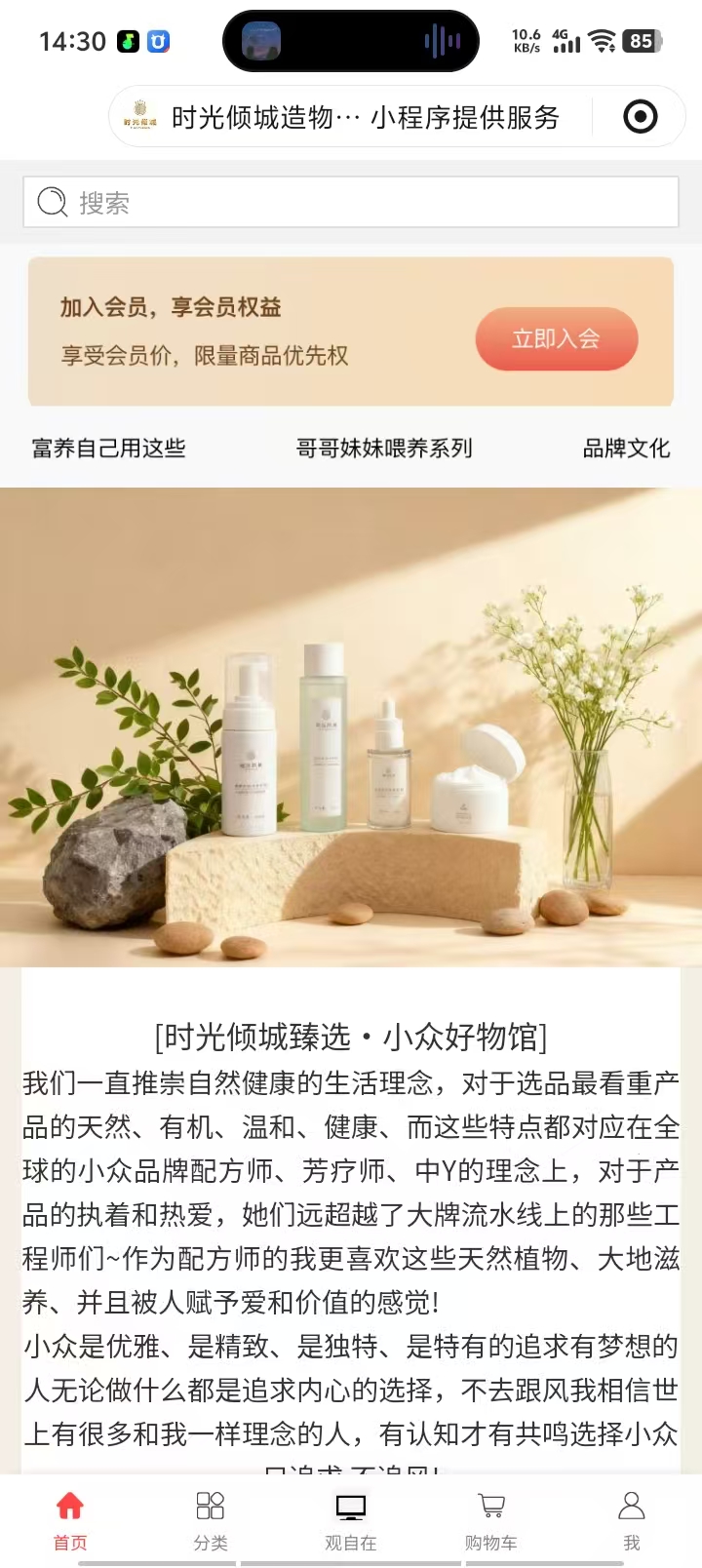Open the 我 profile tab
The width and height of the screenshot is (702, 1568).
632,1519
